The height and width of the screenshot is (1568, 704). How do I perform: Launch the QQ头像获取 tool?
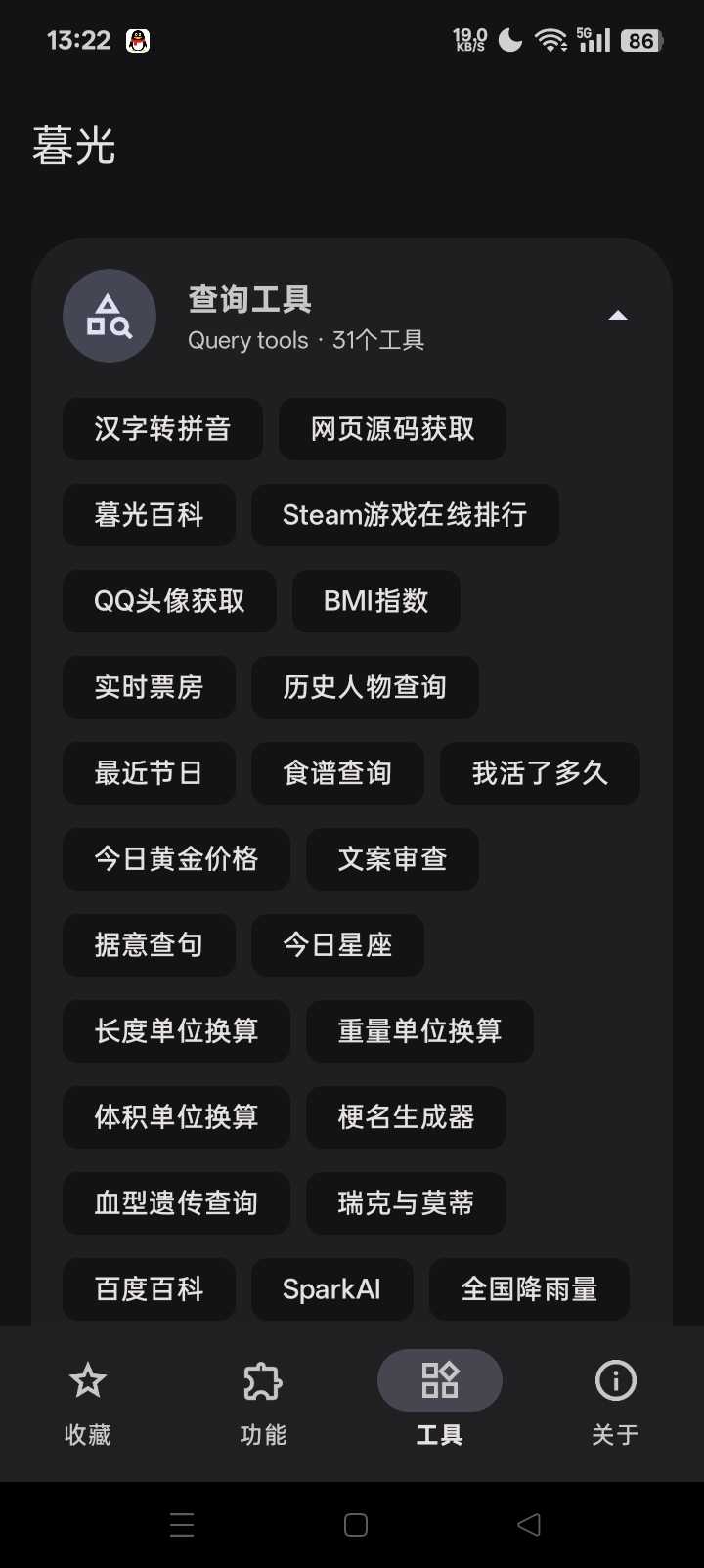[169, 601]
